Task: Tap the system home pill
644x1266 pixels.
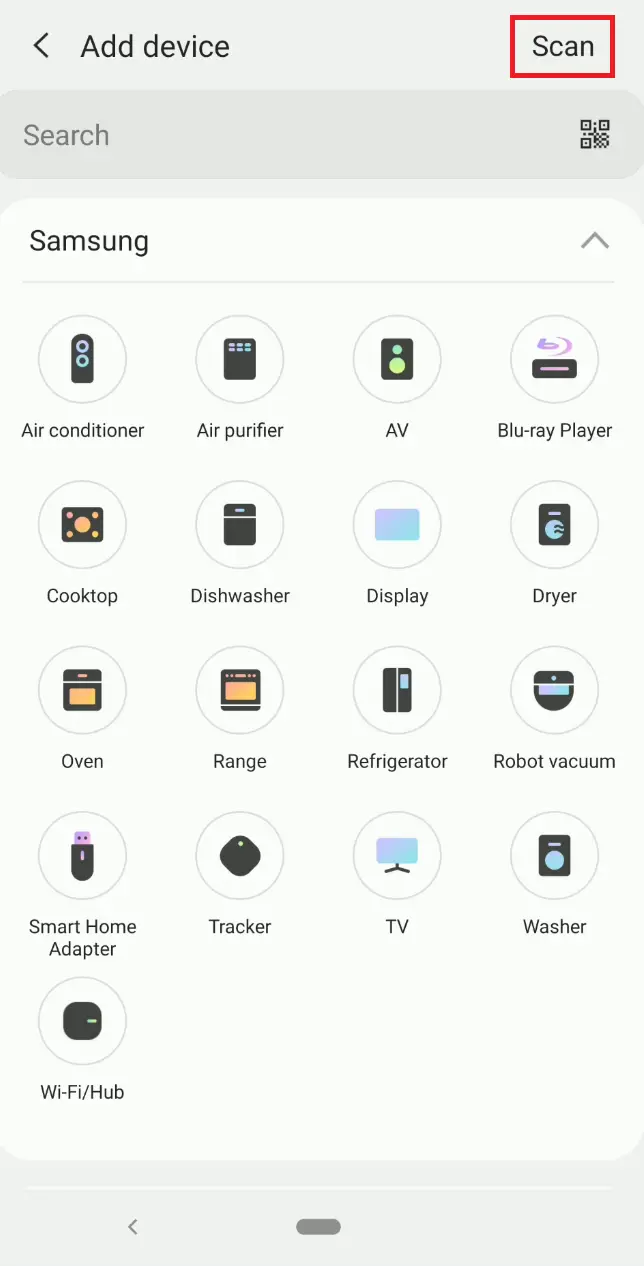Action: tap(318, 1226)
